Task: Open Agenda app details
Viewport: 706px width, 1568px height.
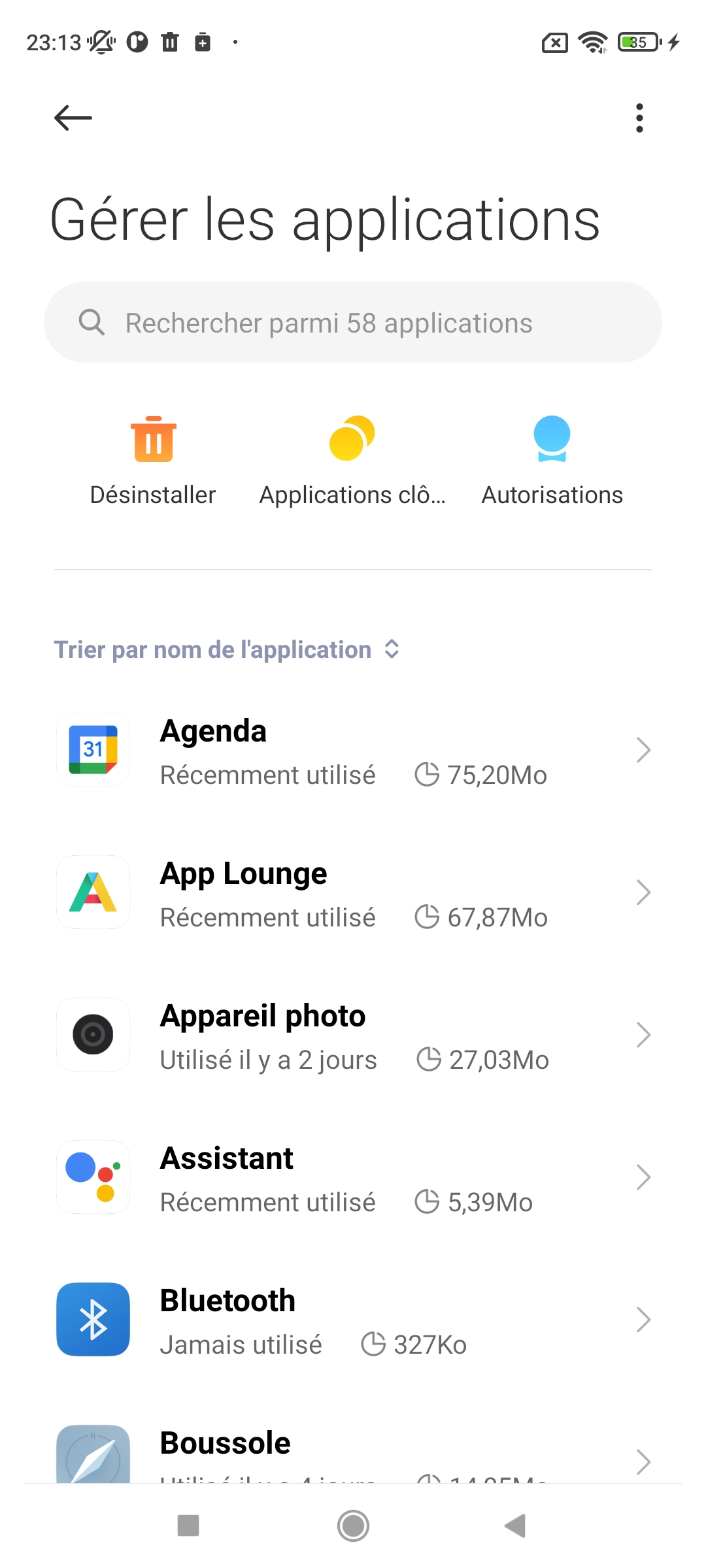Action: point(353,750)
